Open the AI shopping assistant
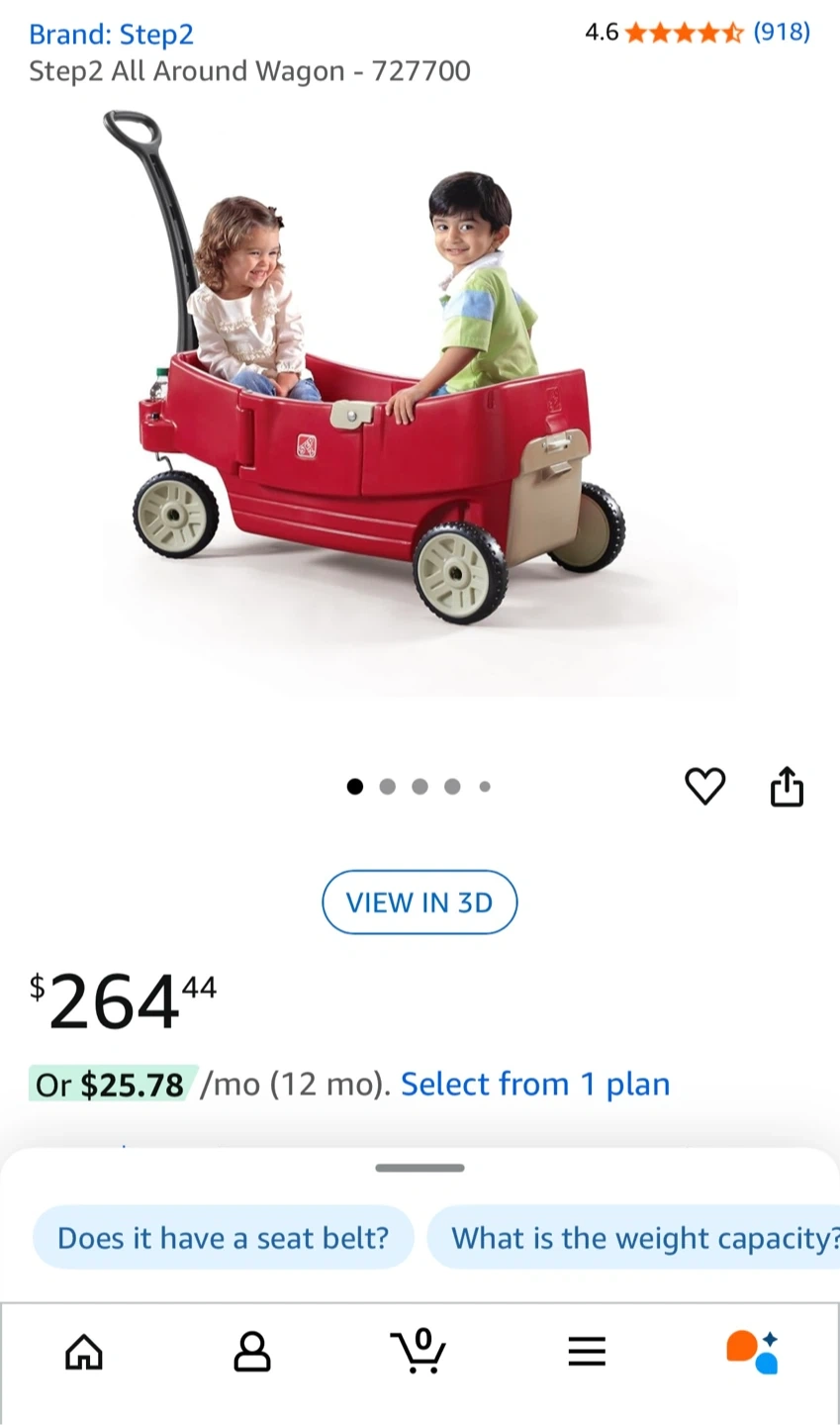This screenshot has height=1425, width=840. coord(753,1352)
